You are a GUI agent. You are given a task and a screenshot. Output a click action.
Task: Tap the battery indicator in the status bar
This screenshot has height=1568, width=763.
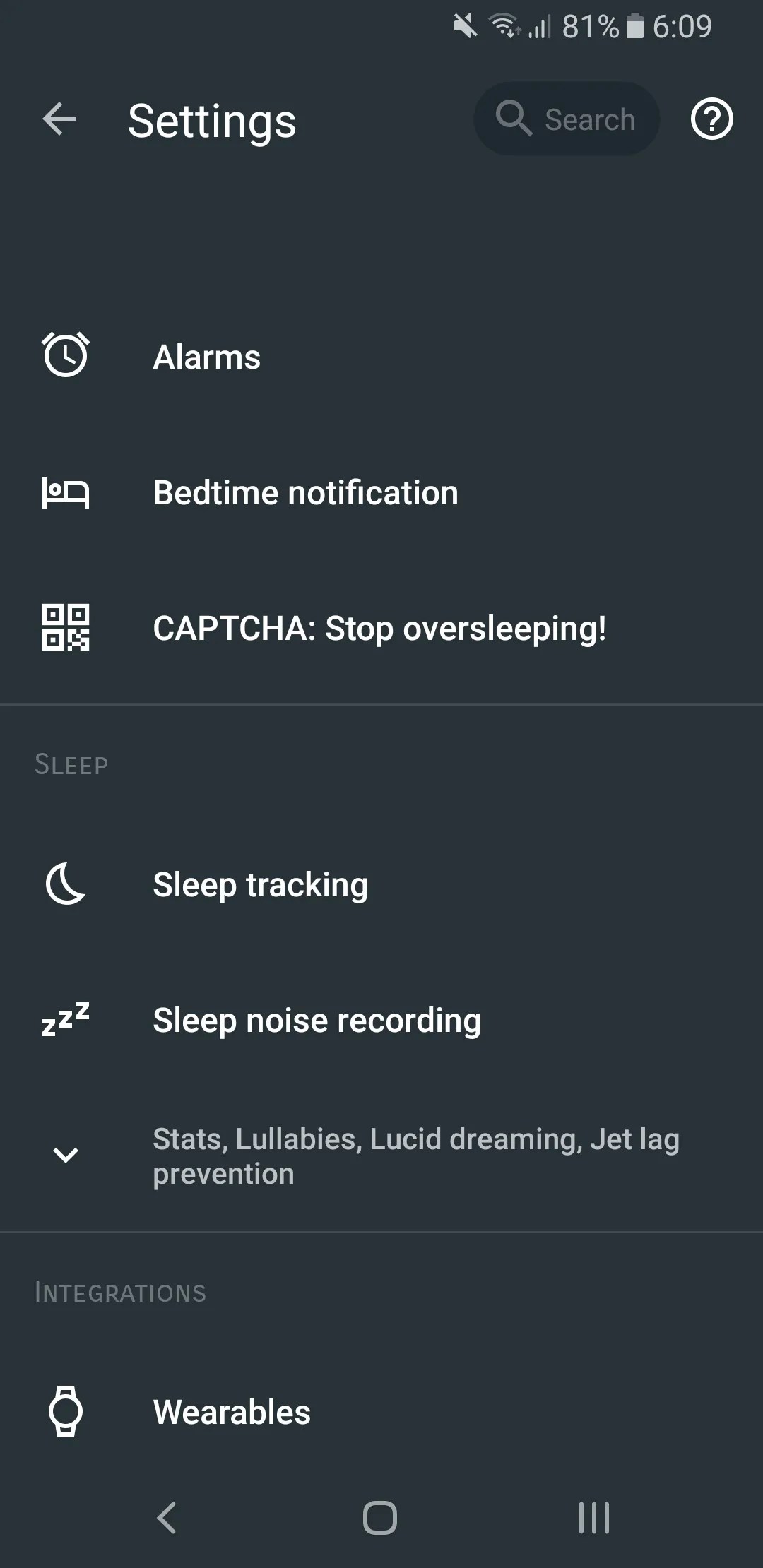click(x=636, y=26)
